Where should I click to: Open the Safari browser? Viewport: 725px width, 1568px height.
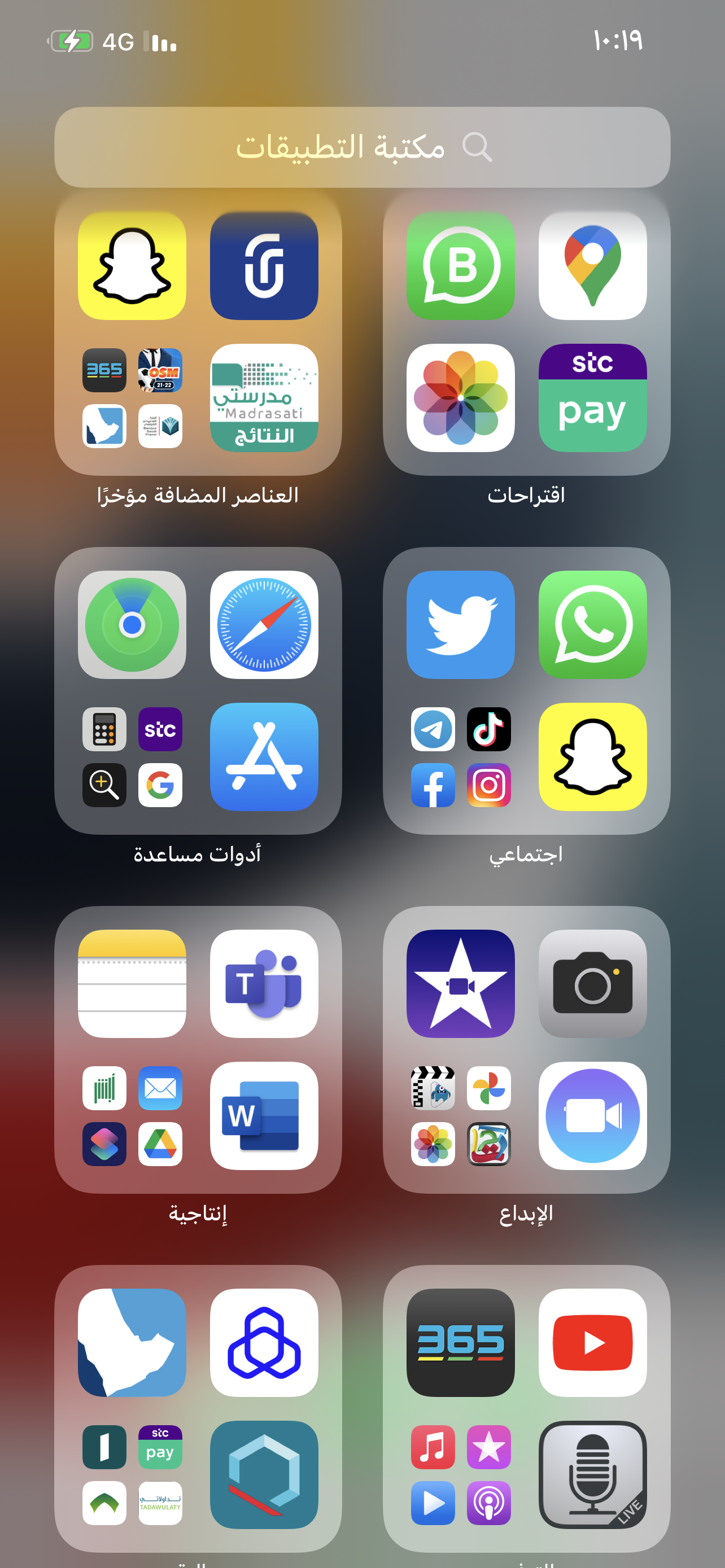tap(264, 624)
